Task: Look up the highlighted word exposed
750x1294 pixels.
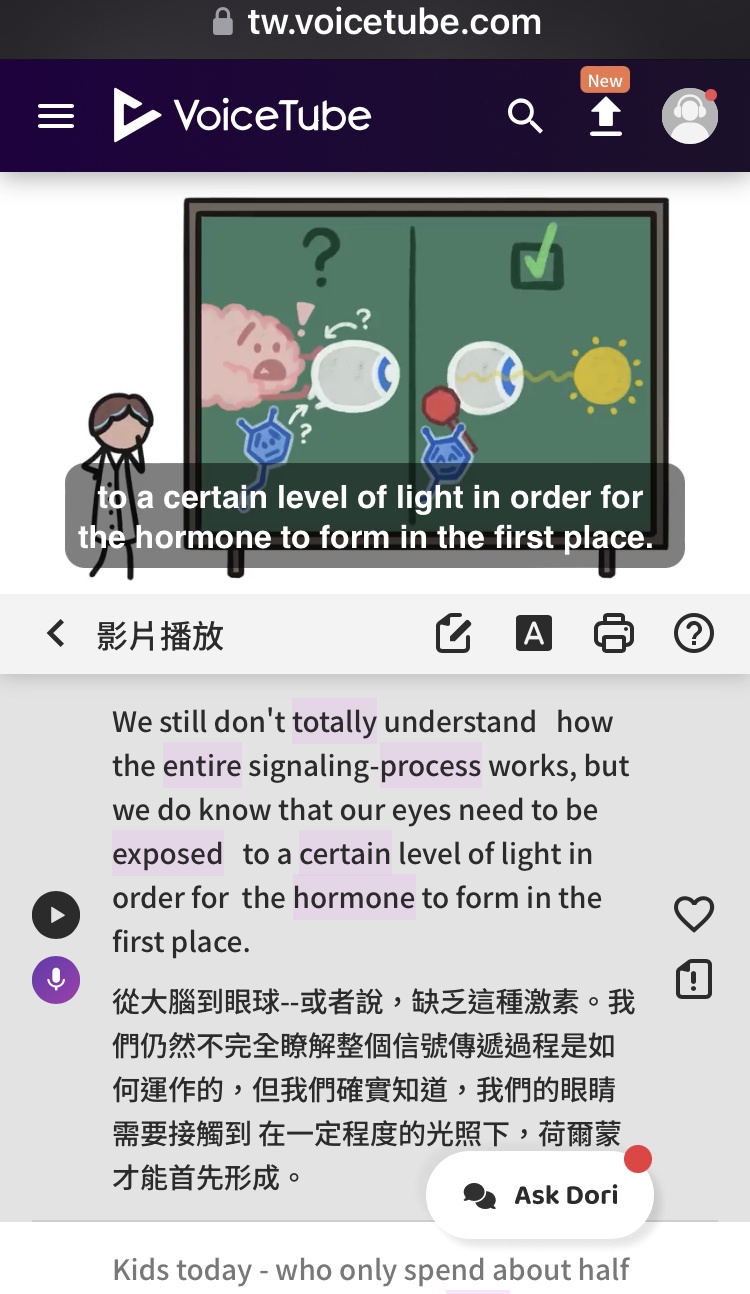Action: point(167,854)
